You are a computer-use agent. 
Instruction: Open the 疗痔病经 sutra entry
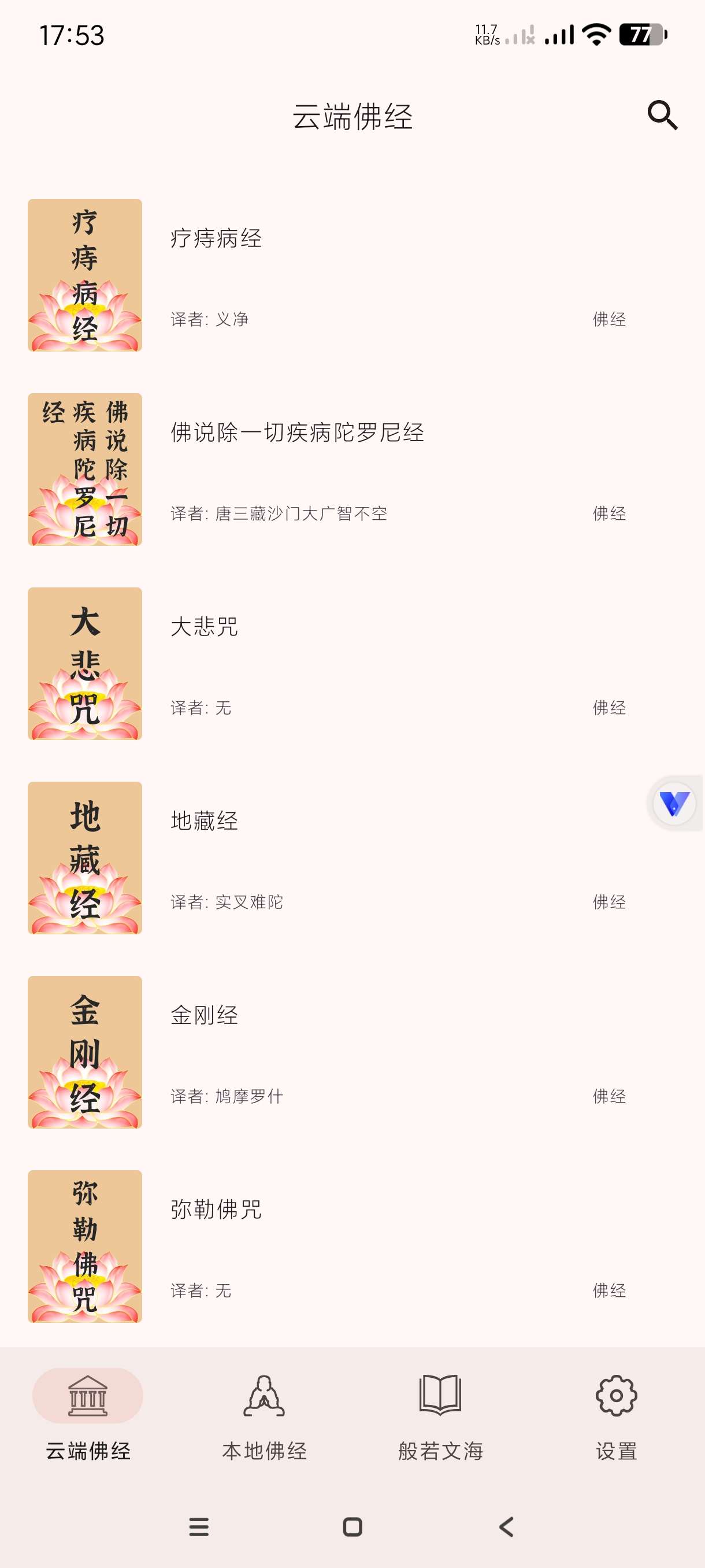pos(352,275)
